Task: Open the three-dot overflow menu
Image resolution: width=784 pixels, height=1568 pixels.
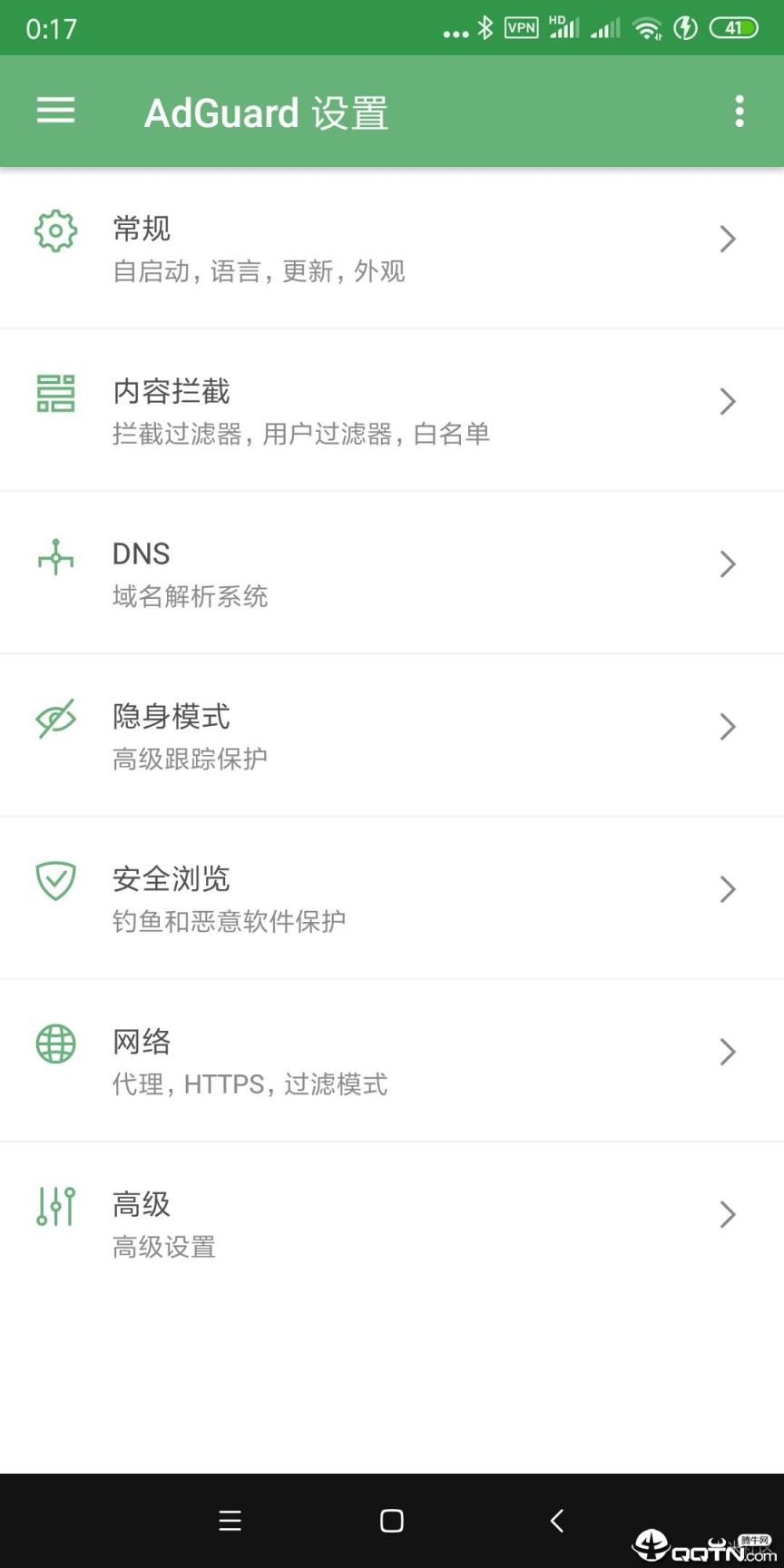Action: pyautogui.click(x=740, y=111)
